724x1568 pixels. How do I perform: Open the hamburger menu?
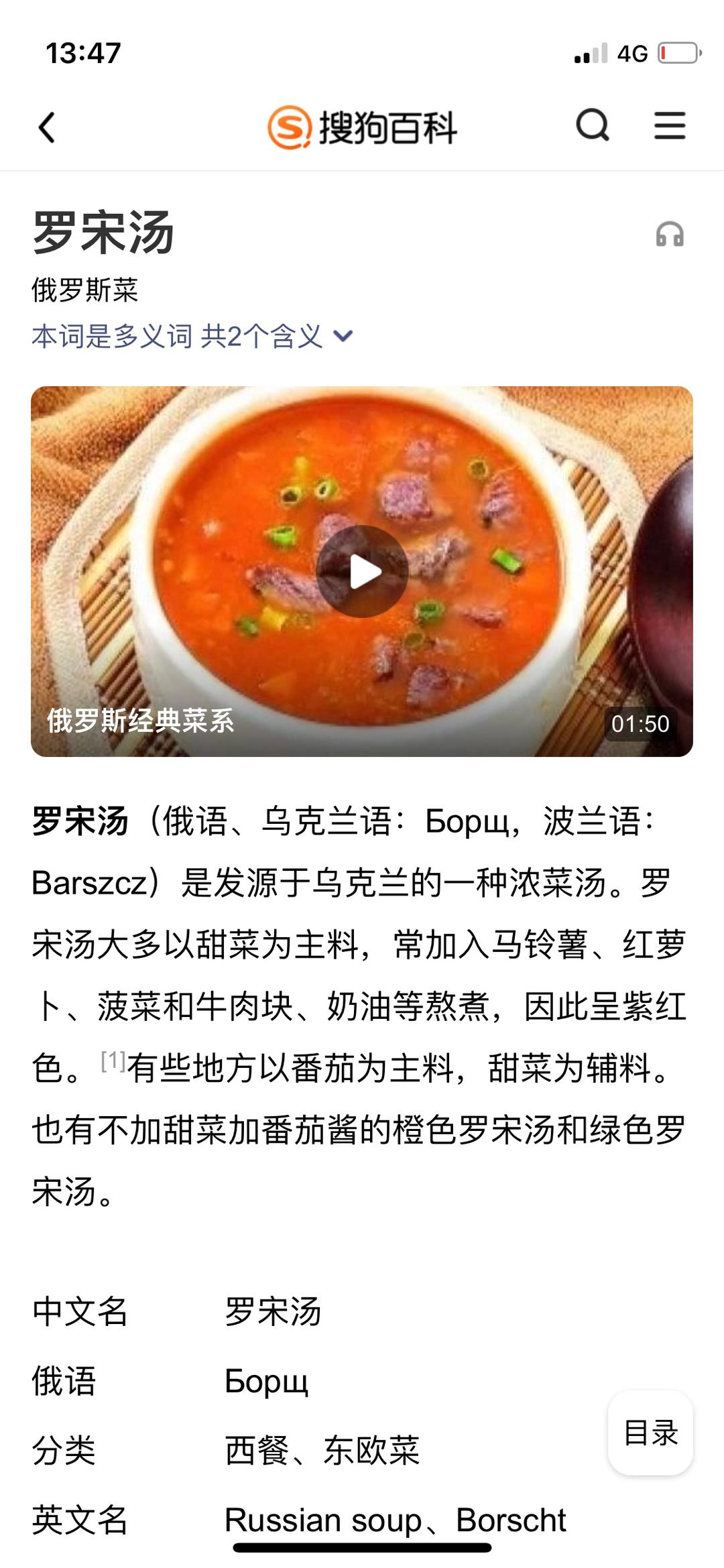[670, 125]
